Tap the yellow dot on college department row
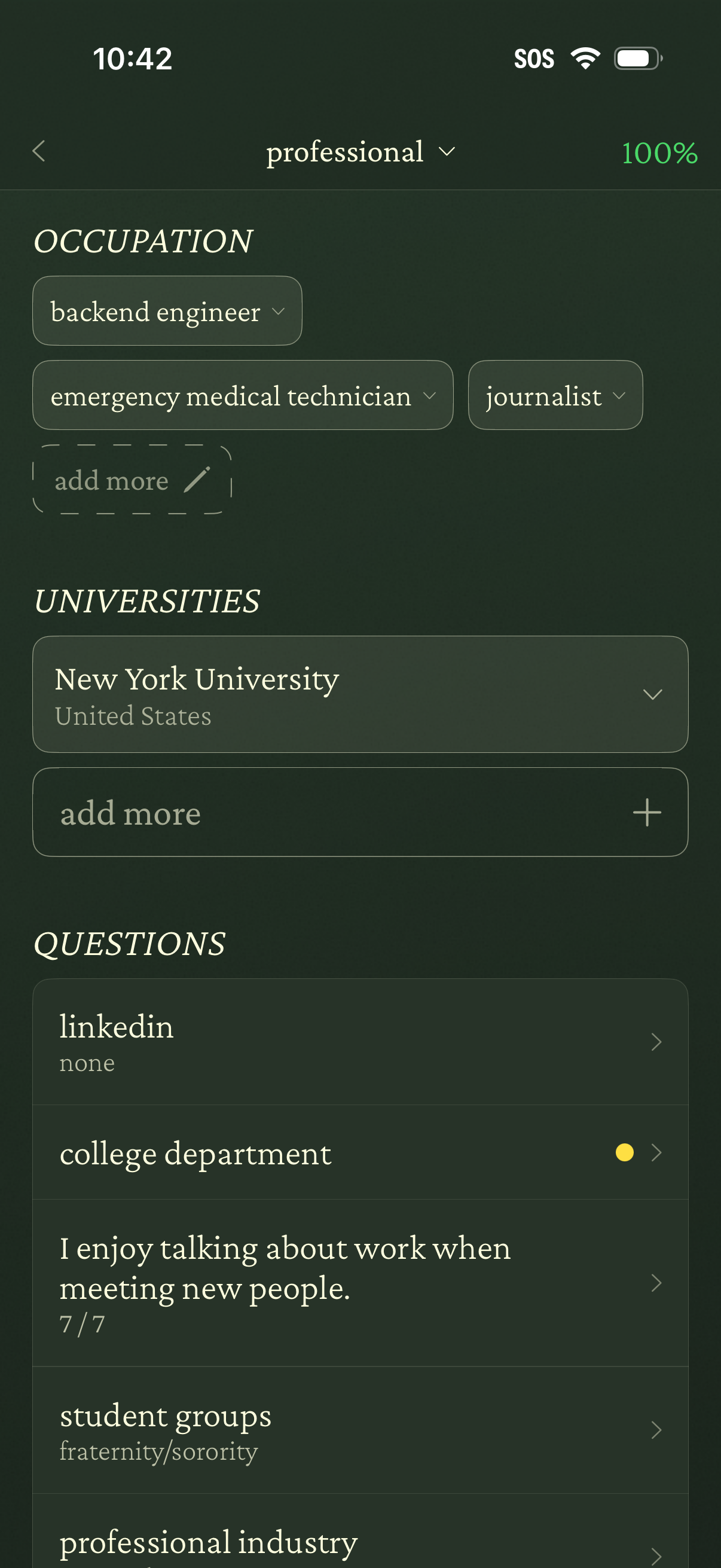Image resolution: width=721 pixels, height=1568 pixels. click(x=625, y=1151)
